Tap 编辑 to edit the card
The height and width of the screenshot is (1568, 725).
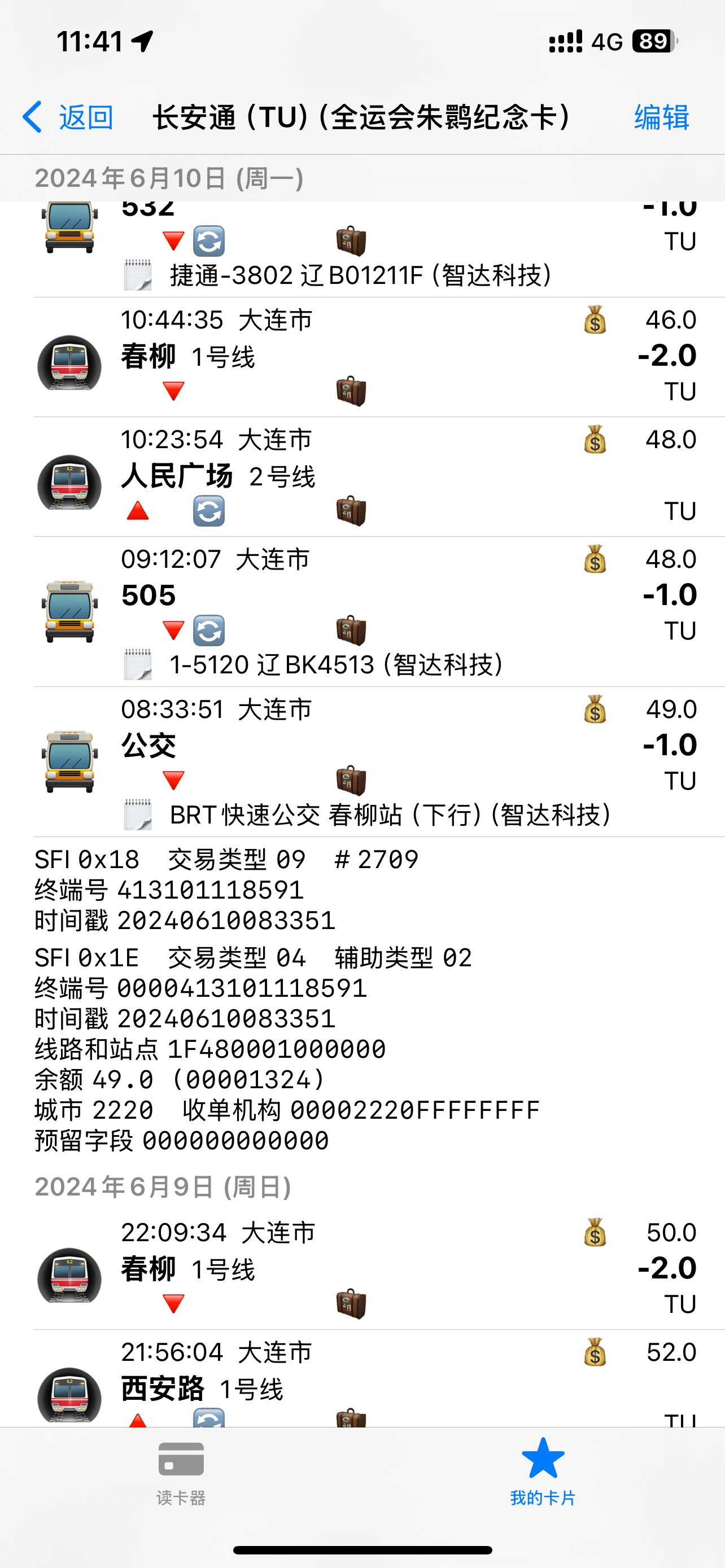tap(661, 117)
